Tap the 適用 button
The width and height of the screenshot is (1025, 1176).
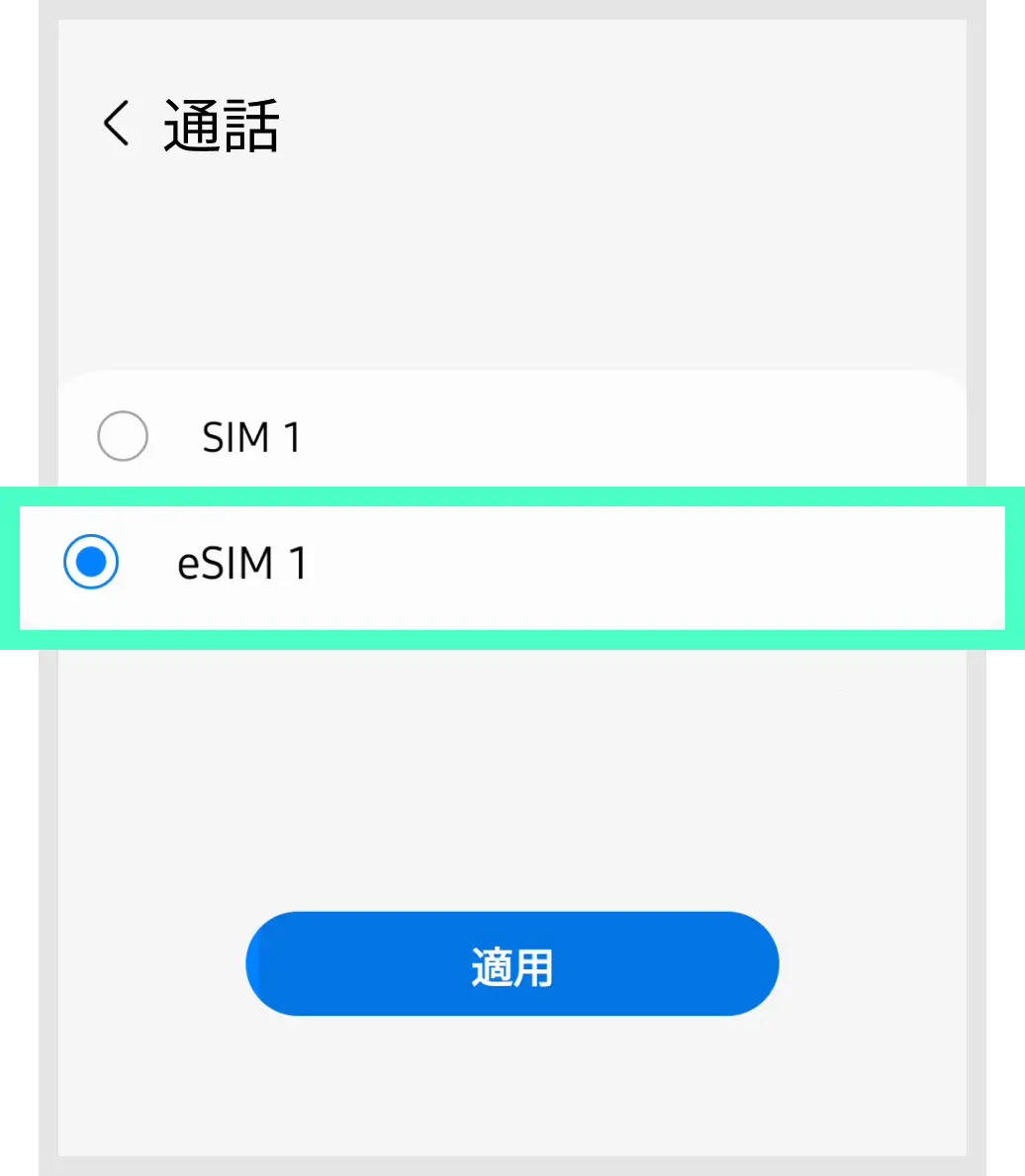coord(512,964)
